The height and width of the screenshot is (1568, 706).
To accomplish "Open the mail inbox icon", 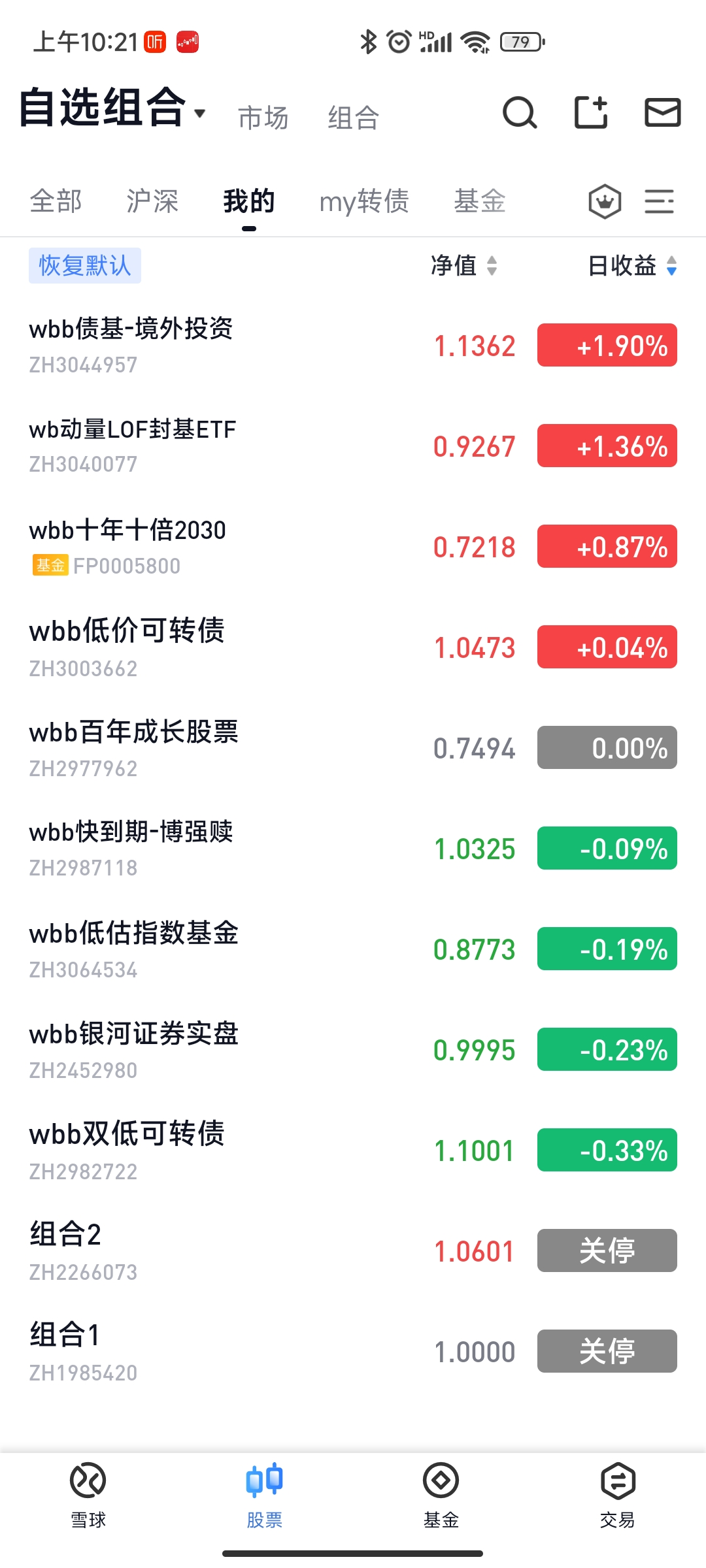I will 662,112.
